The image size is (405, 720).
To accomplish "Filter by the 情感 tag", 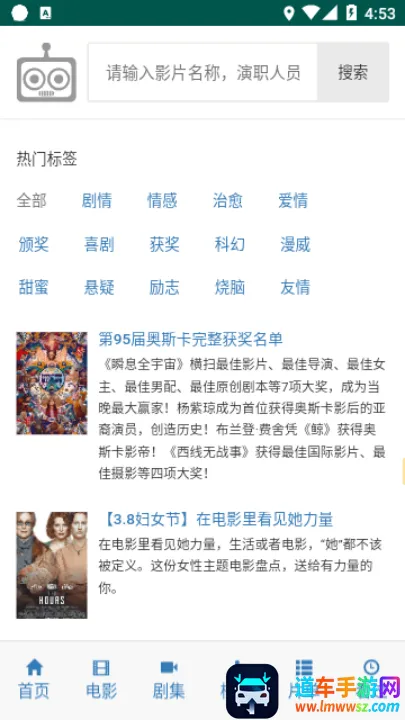I will pos(162,201).
